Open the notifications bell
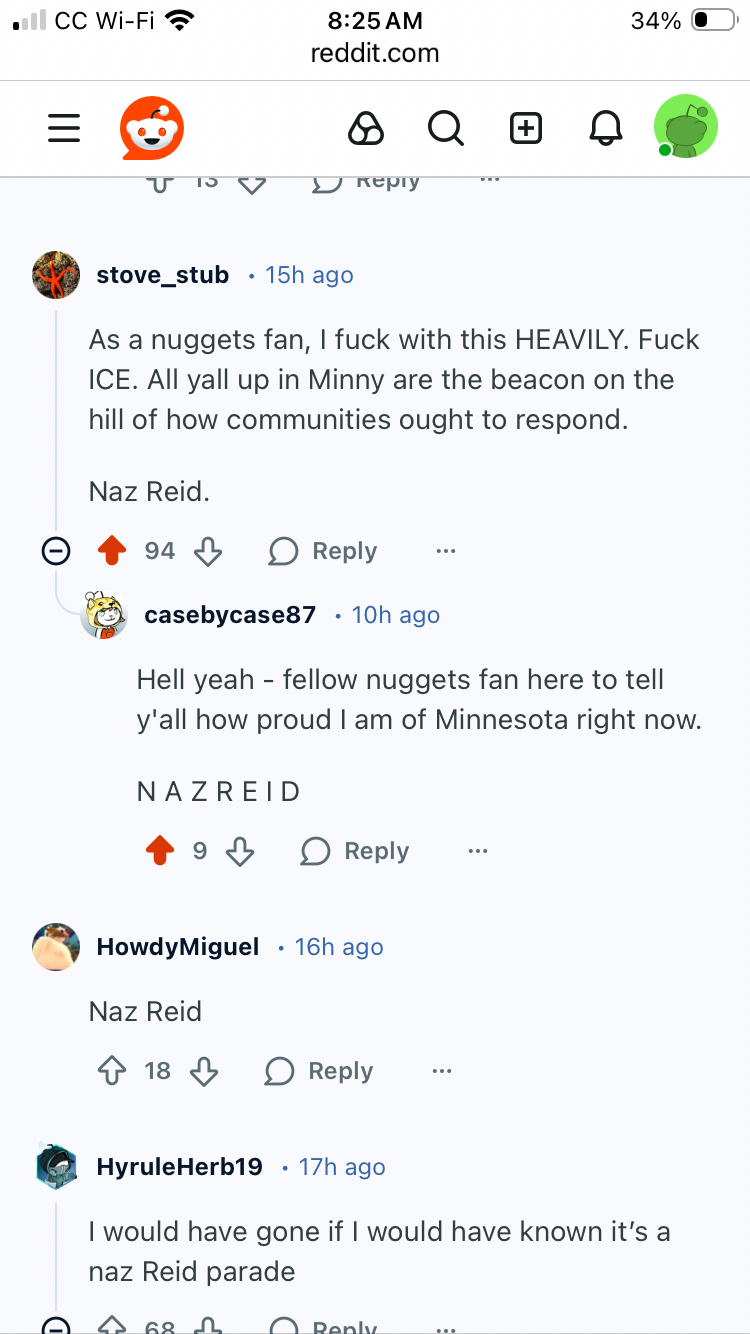 (605, 128)
